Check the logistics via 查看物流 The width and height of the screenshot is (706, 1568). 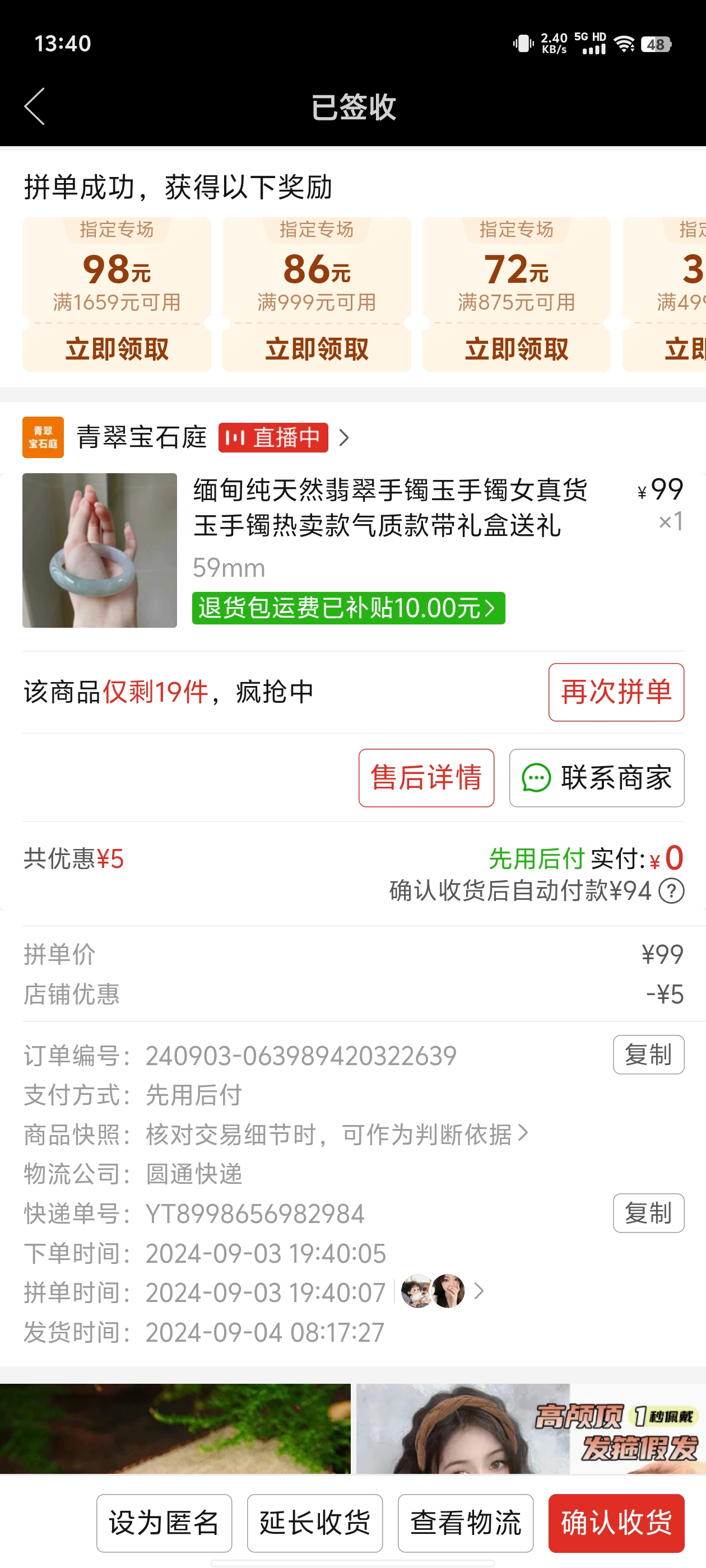[x=466, y=1523]
